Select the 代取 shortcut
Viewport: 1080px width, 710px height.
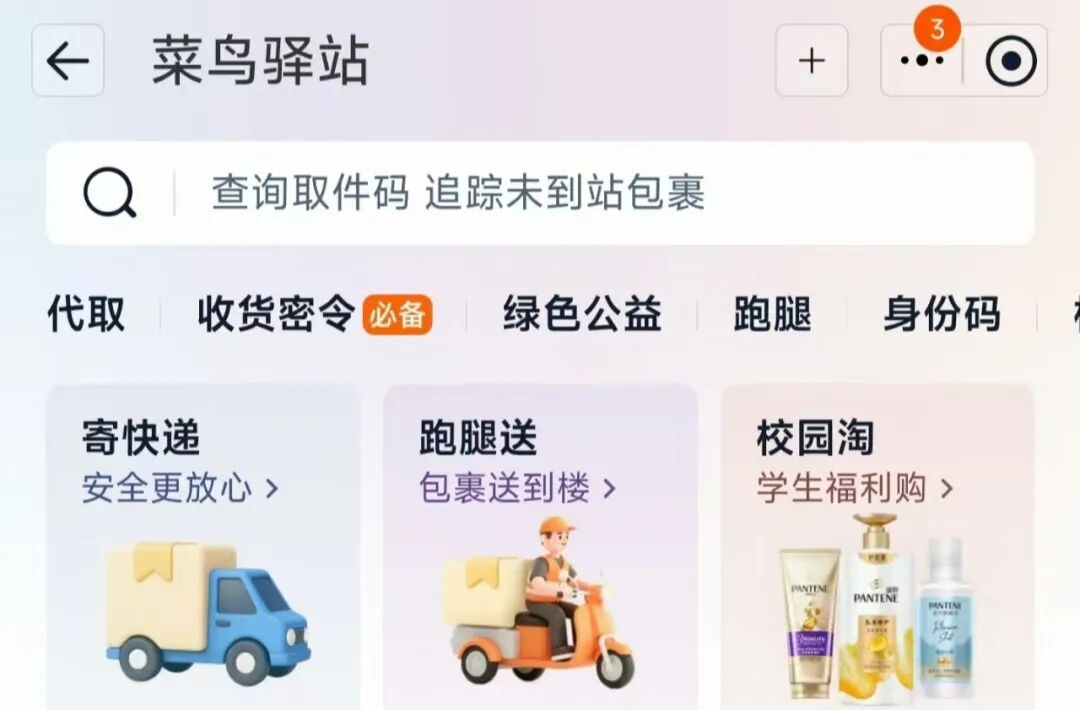click(x=87, y=314)
